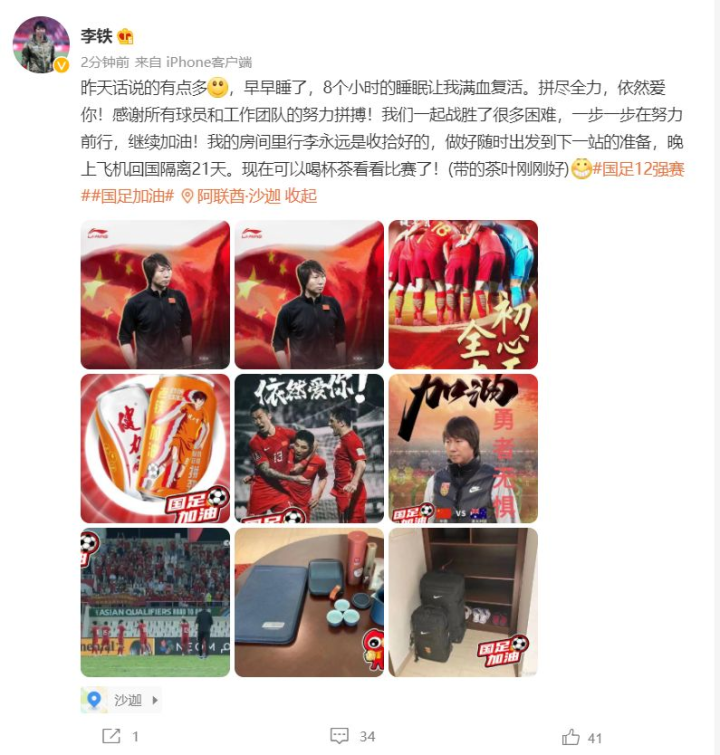Open the 阿联酋·沙迦 location link
The width and height of the screenshot is (720, 755).
(230, 196)
